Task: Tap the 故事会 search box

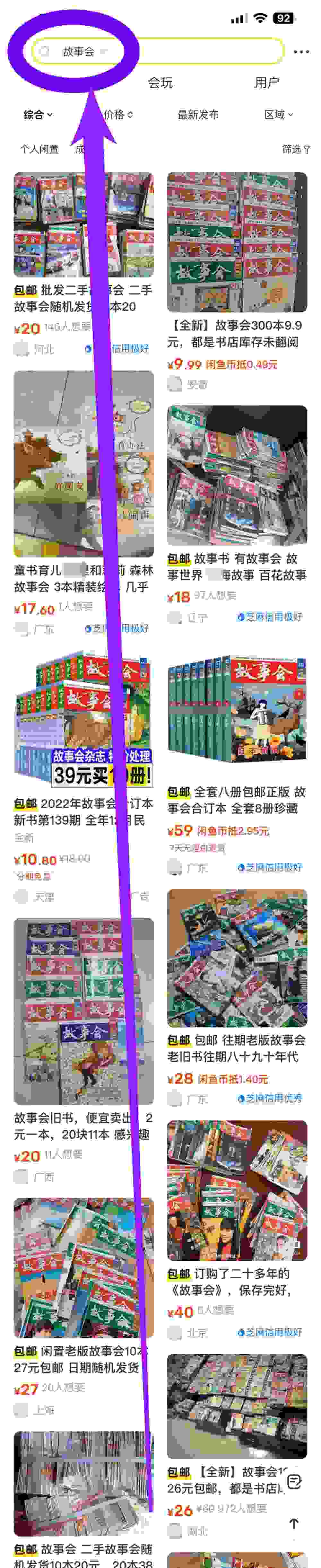Action: click(x=158, y=52)
